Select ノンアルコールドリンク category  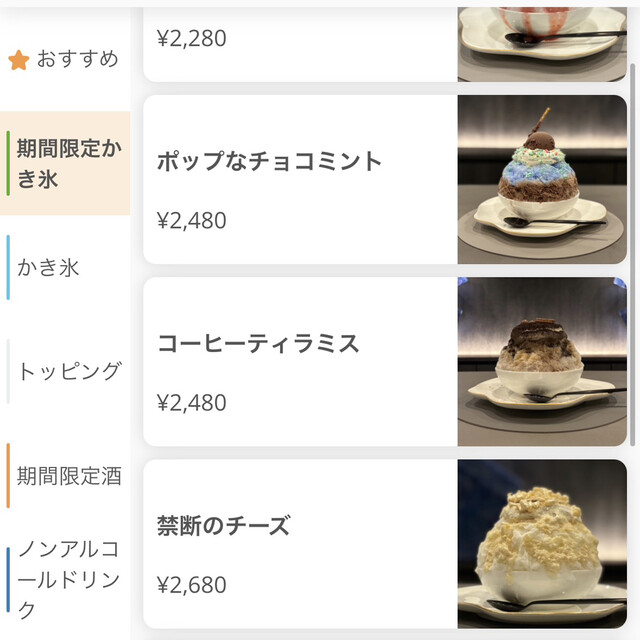coord(68,578)
